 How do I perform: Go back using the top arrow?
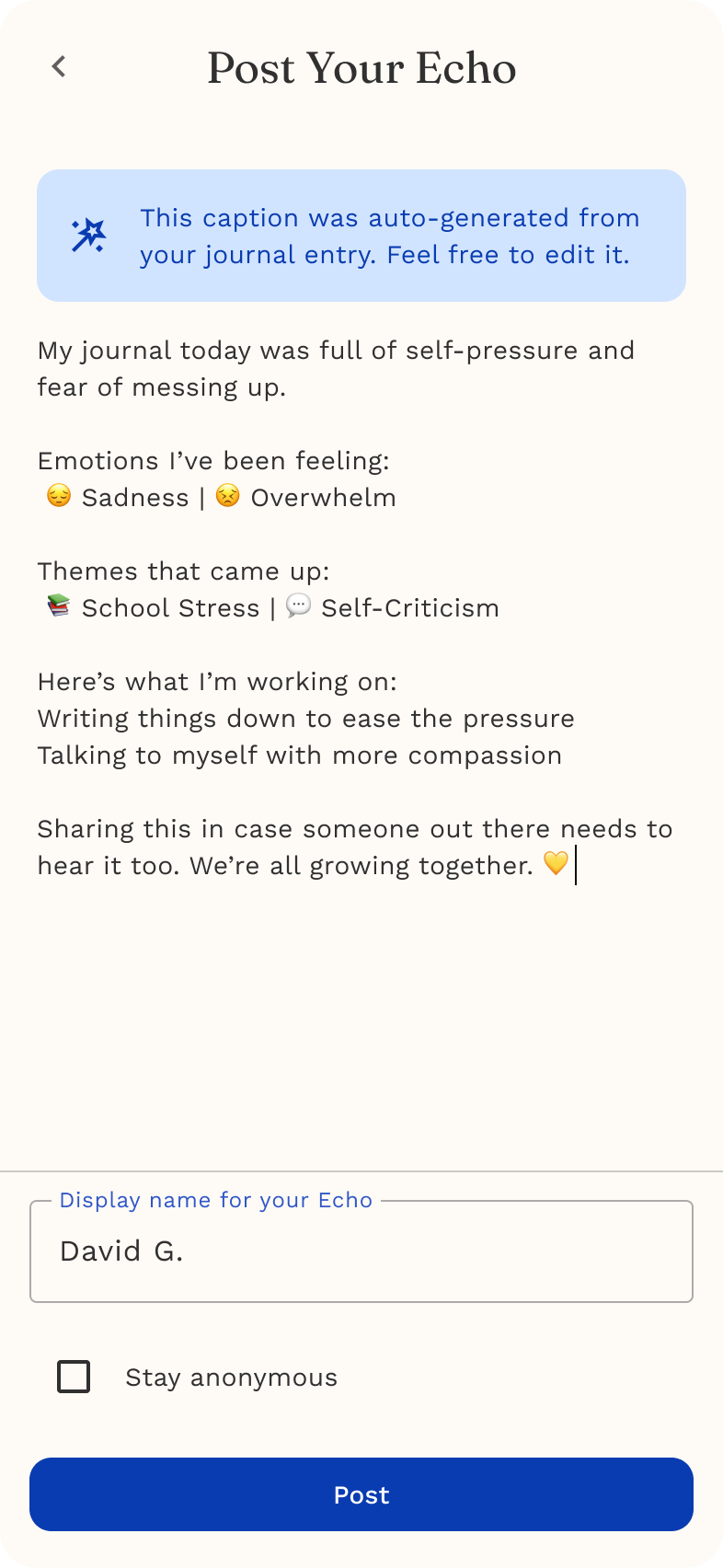click(x=59, y=66)
